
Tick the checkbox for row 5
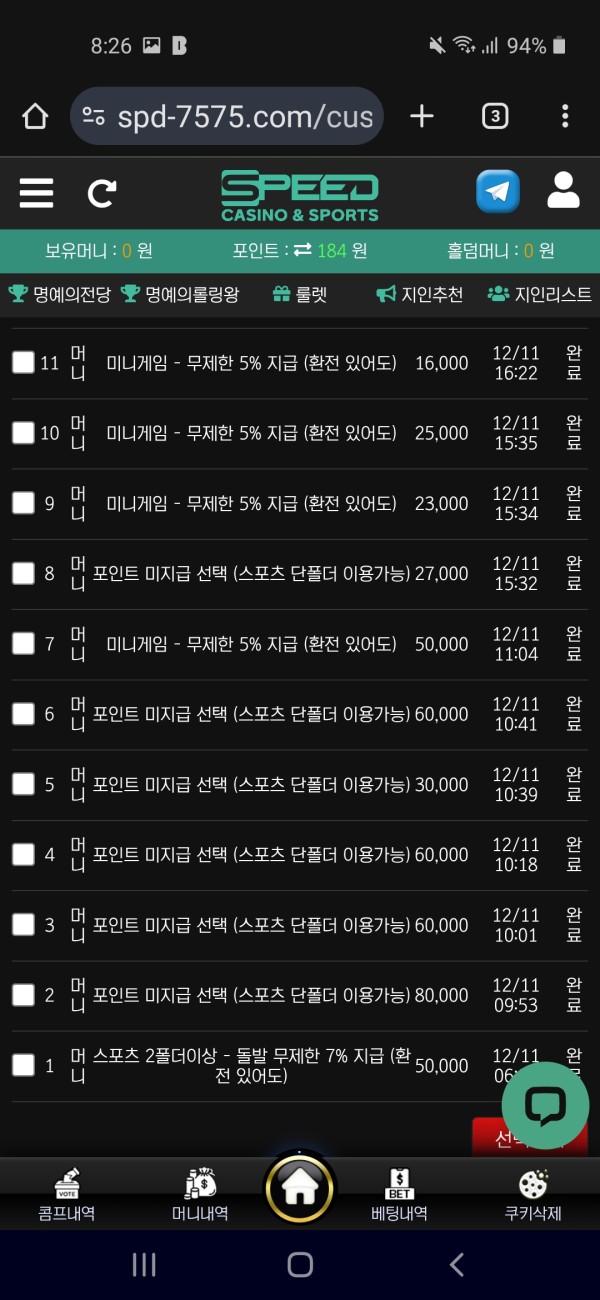(23, 785)
